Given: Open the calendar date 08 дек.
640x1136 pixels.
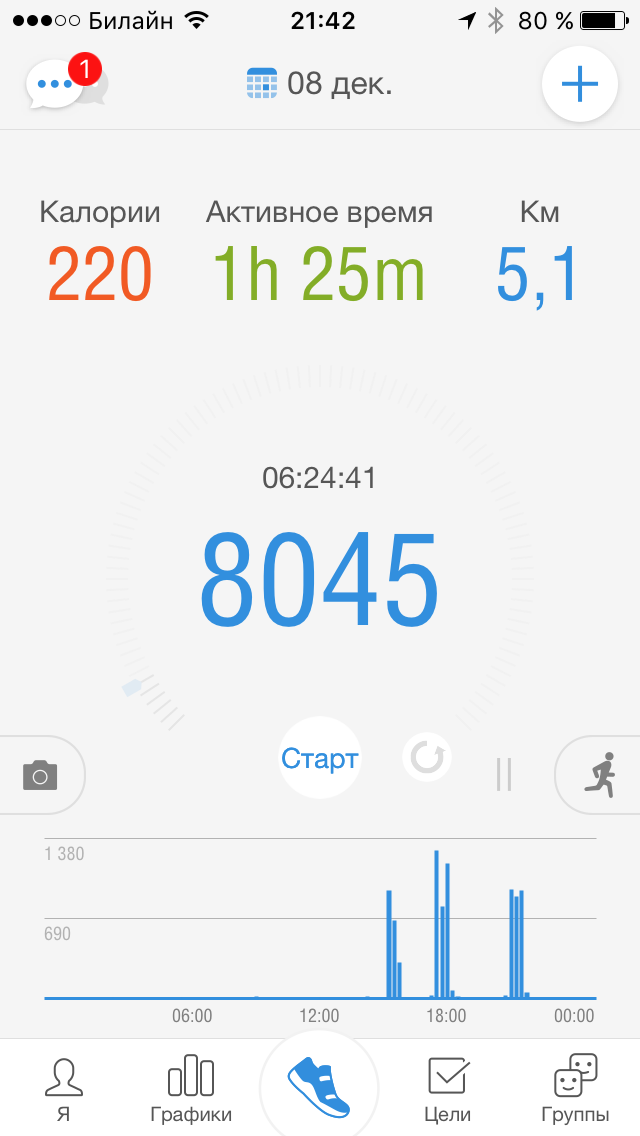Looking at the screenshot, I should coord(319,84).
